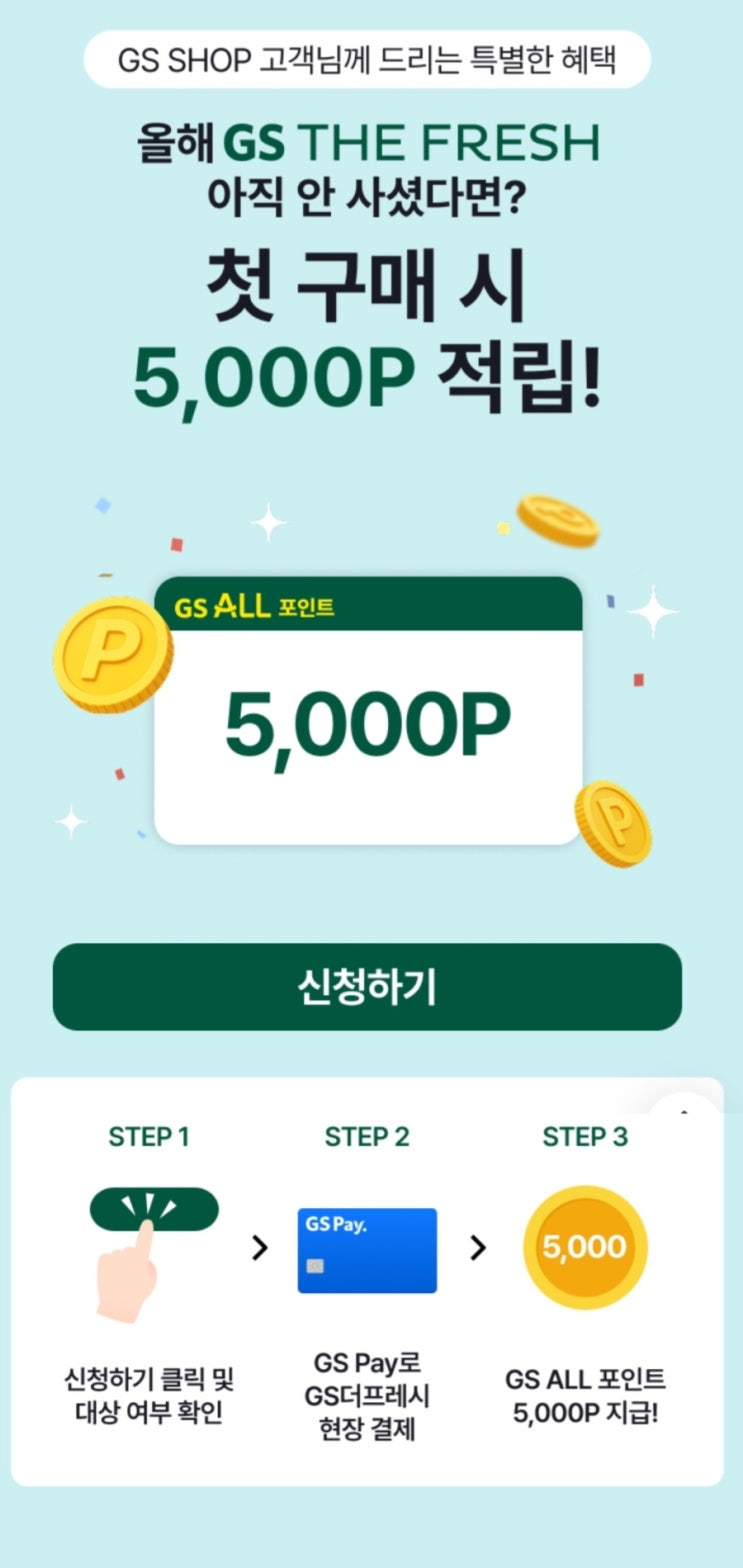Click the STEP 2 label text
The image size is (743, 1568).
click(x=366, y=1136)
